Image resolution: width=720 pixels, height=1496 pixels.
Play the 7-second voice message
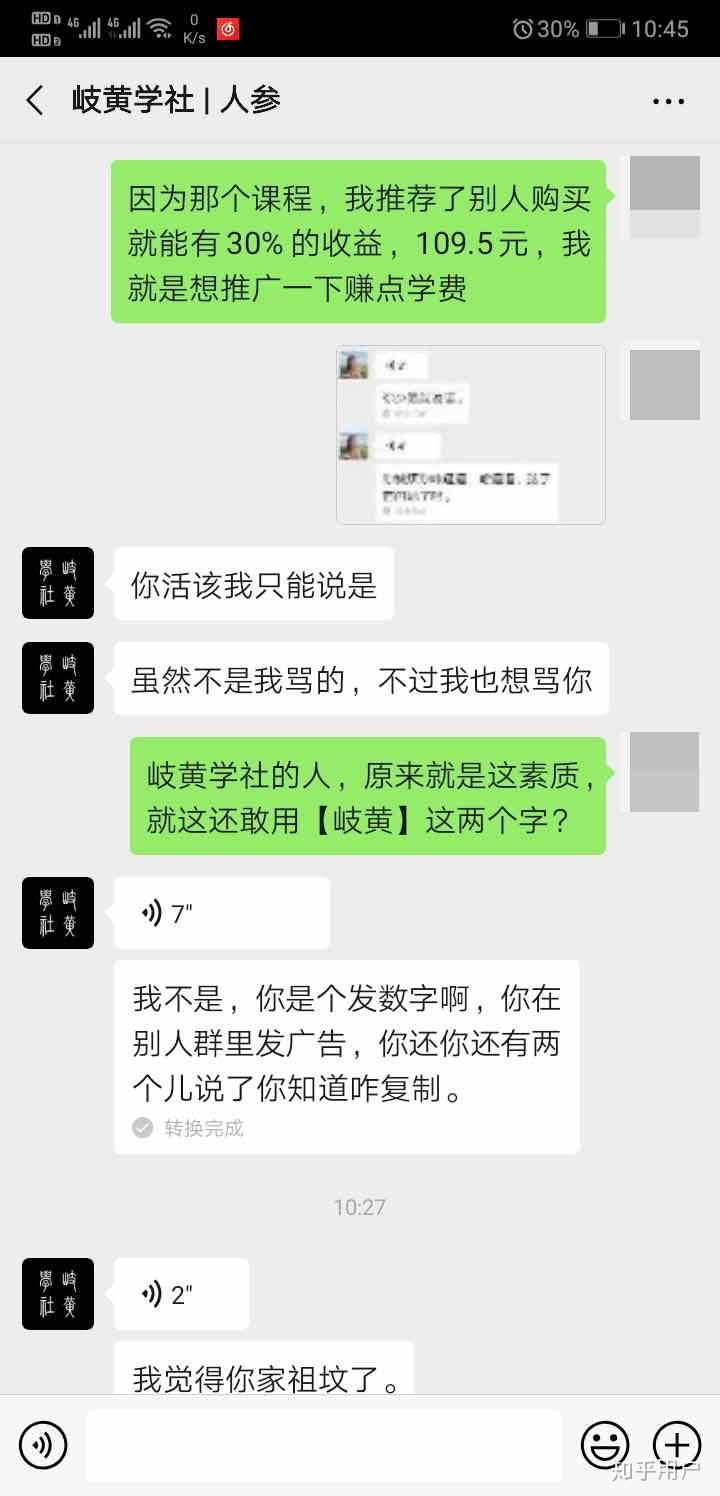coord(221,913)
